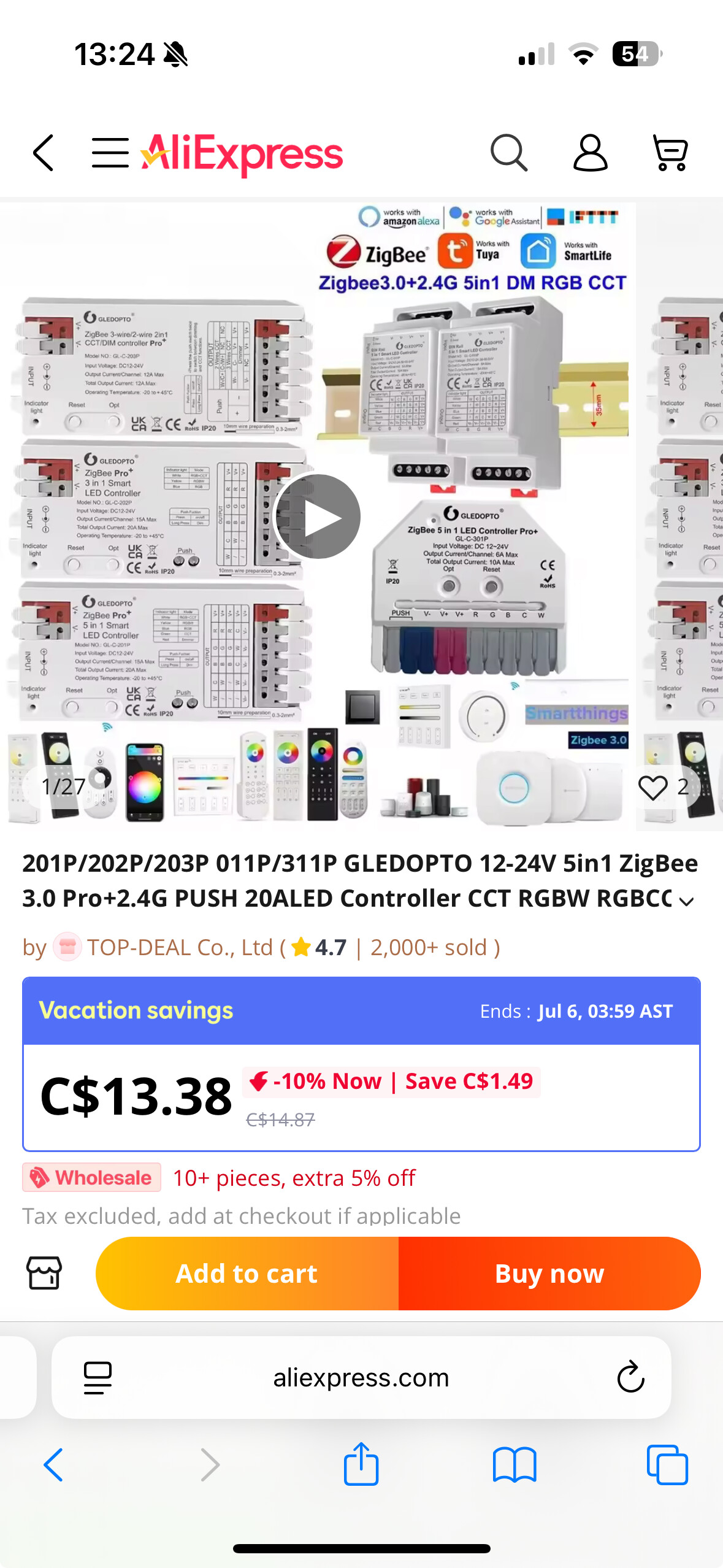
Task: Open the store icon beside Add to cart
Action: pyautogui.click(x=44, y=1273)
